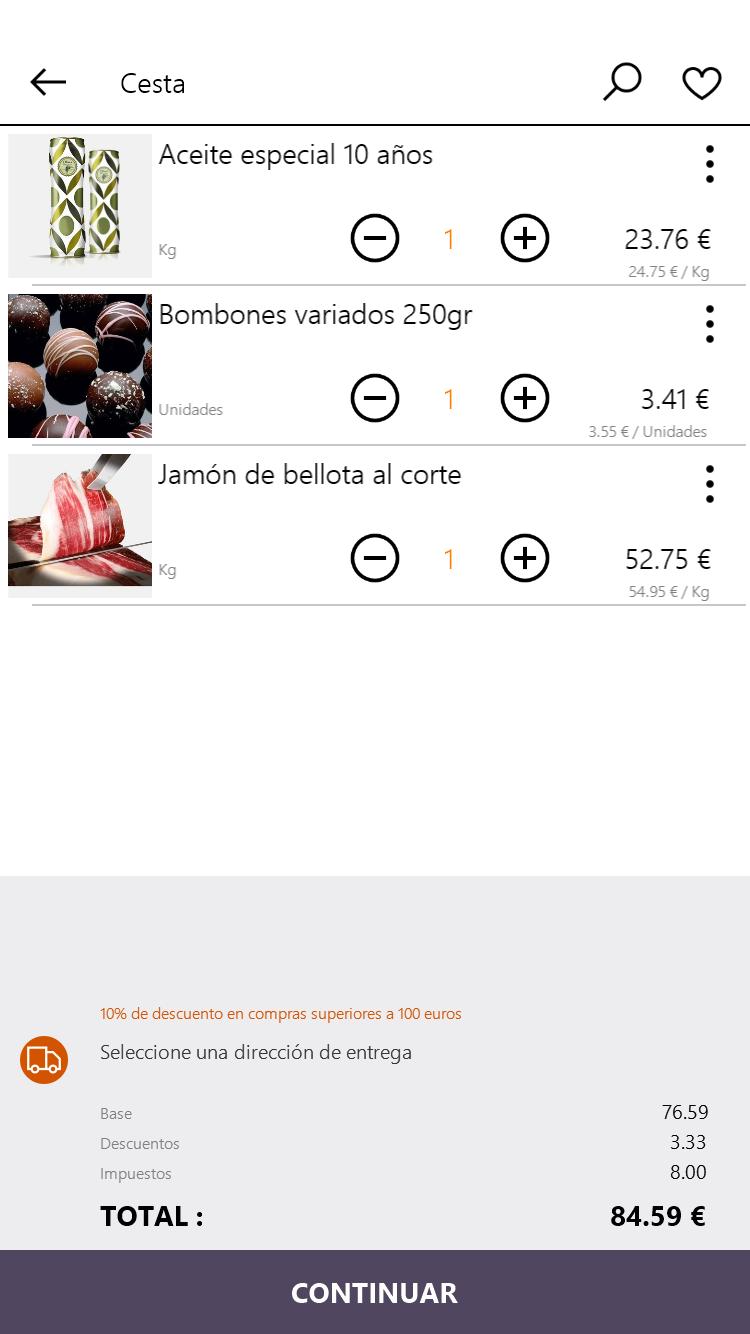Open options menu for Bombones variados 250gr
This screenshot has height=1334, width=750.
click(x=709, y=324)
